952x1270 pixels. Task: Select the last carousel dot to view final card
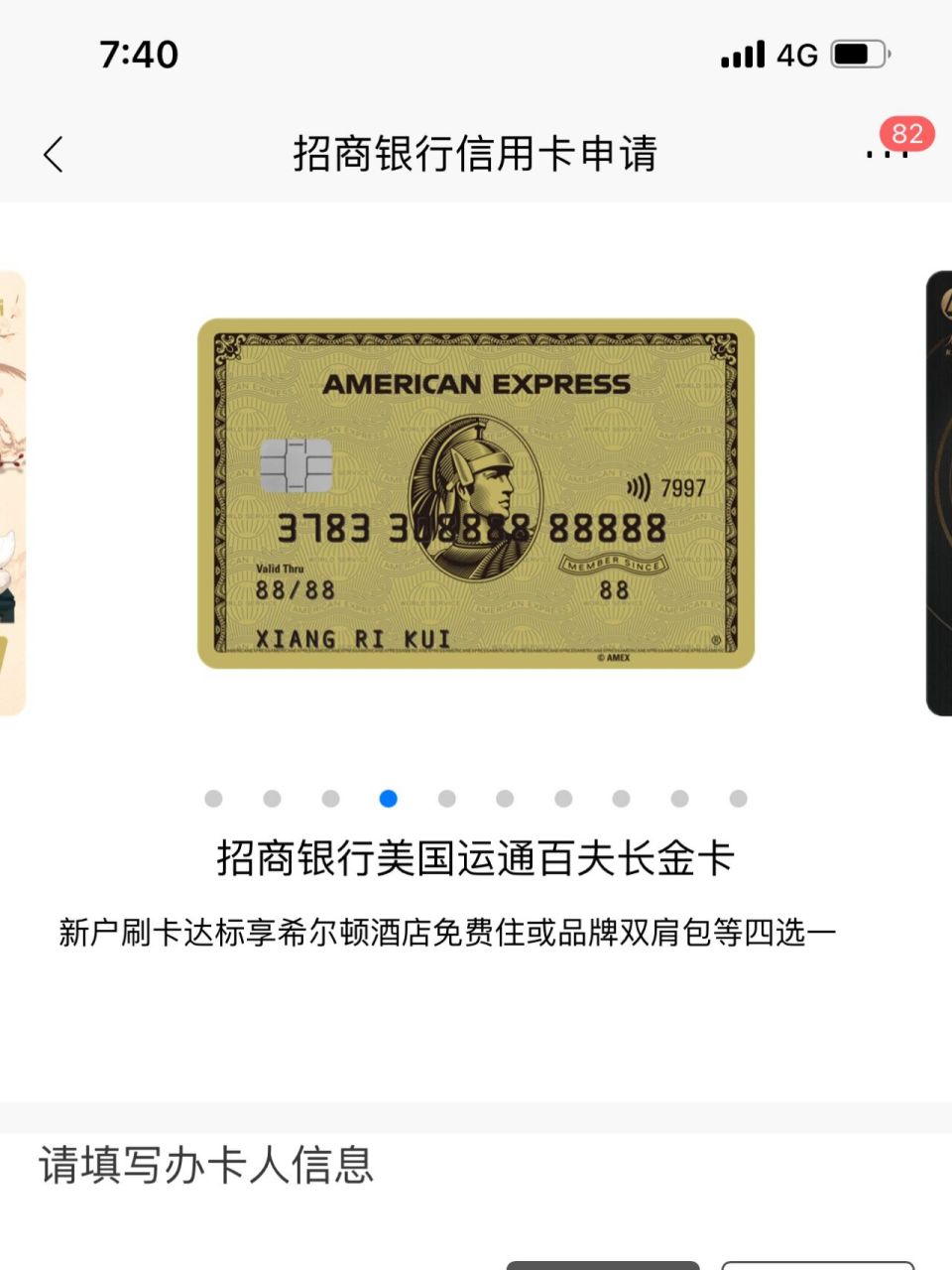pos(738,797)
